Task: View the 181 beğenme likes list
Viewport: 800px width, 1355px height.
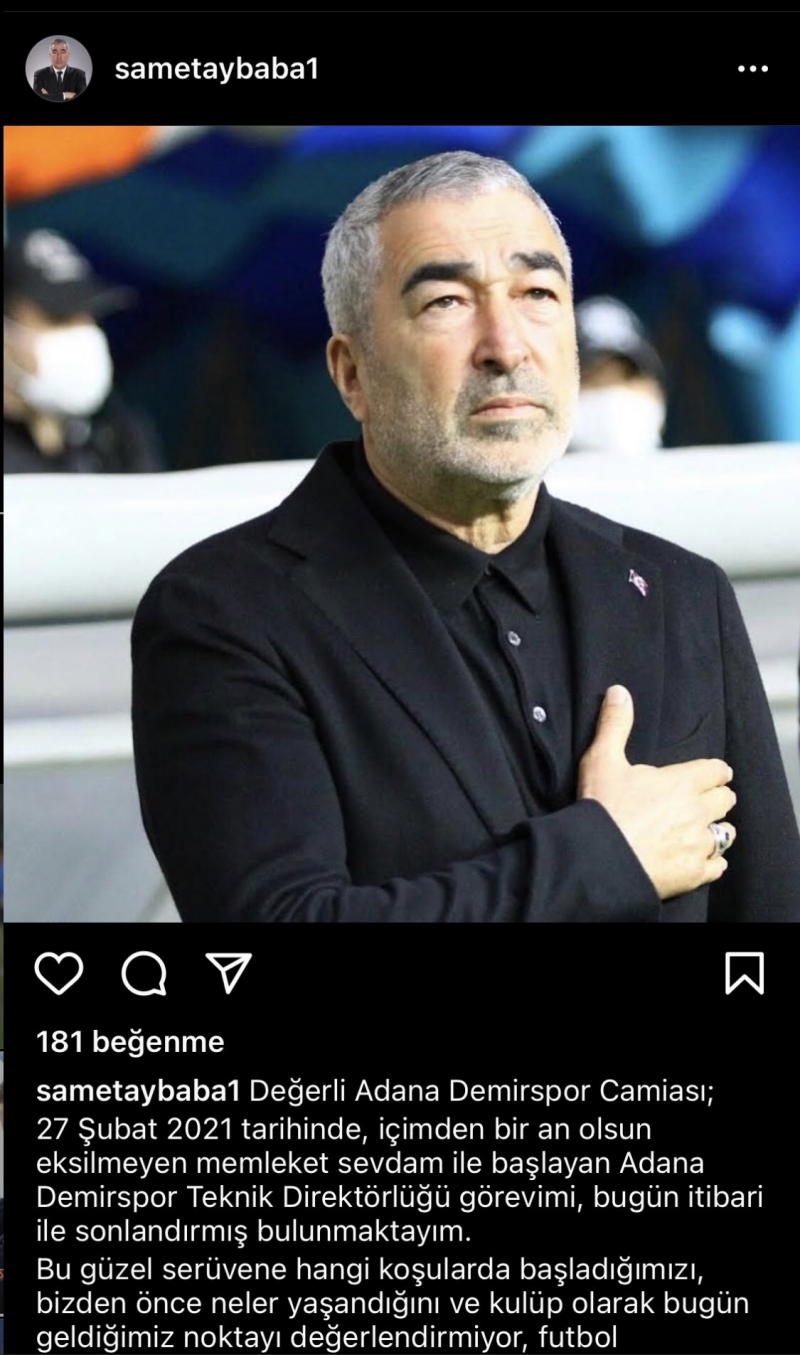Action: pyautogui.click(x=130, y=1043)
